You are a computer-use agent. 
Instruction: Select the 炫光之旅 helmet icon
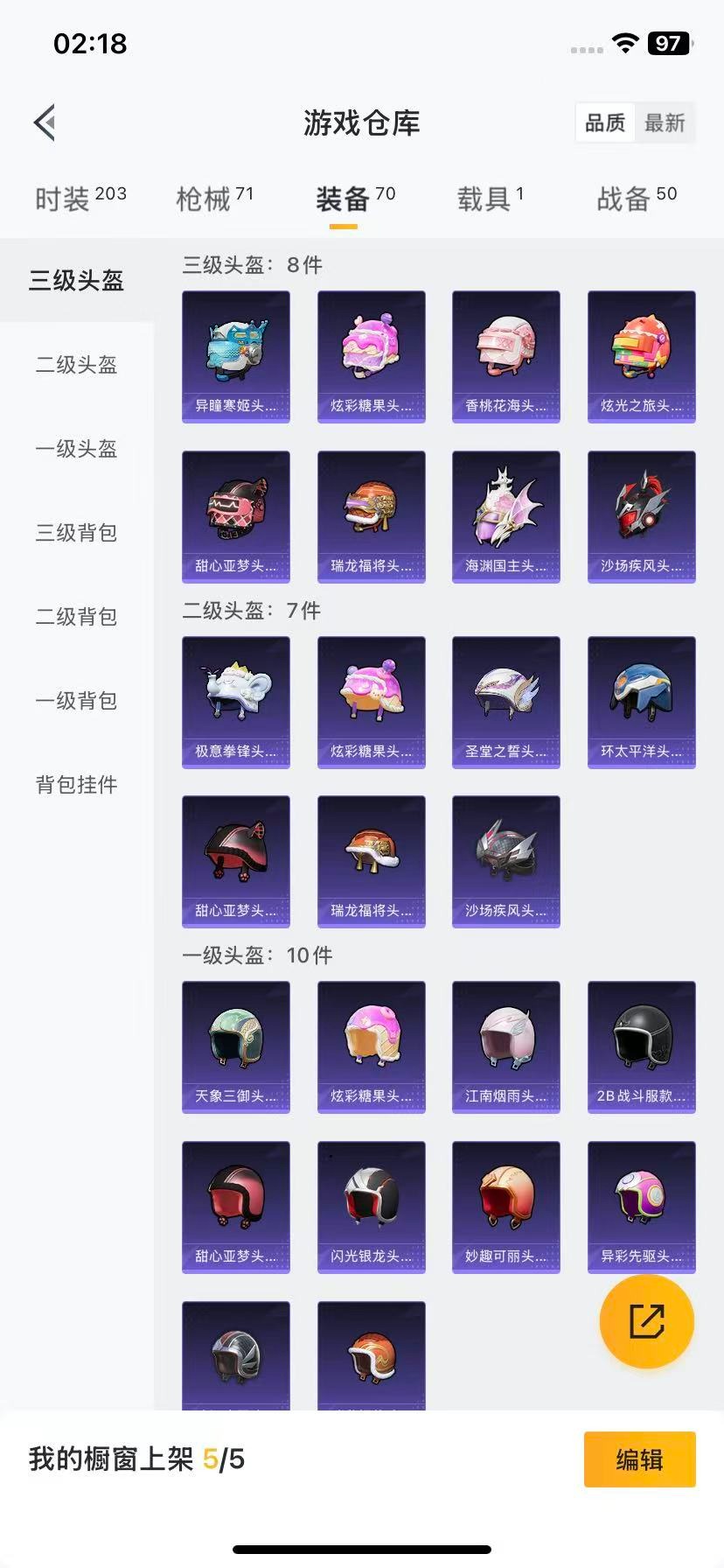641,354
